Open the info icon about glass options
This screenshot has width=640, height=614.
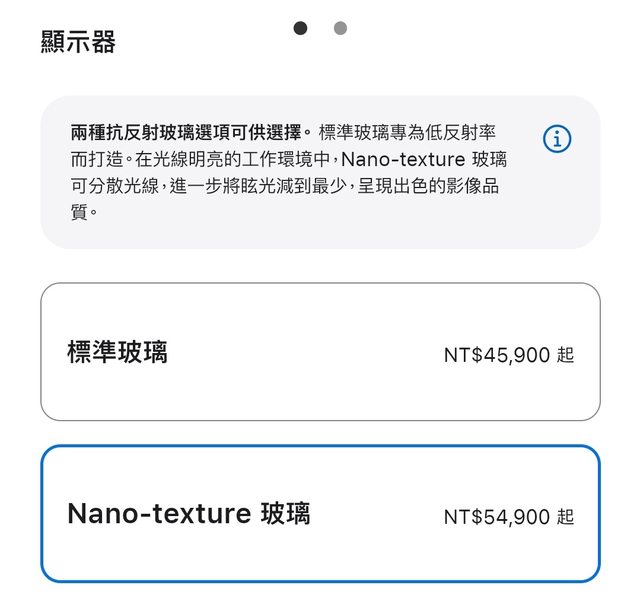click(x=557, y=139)
